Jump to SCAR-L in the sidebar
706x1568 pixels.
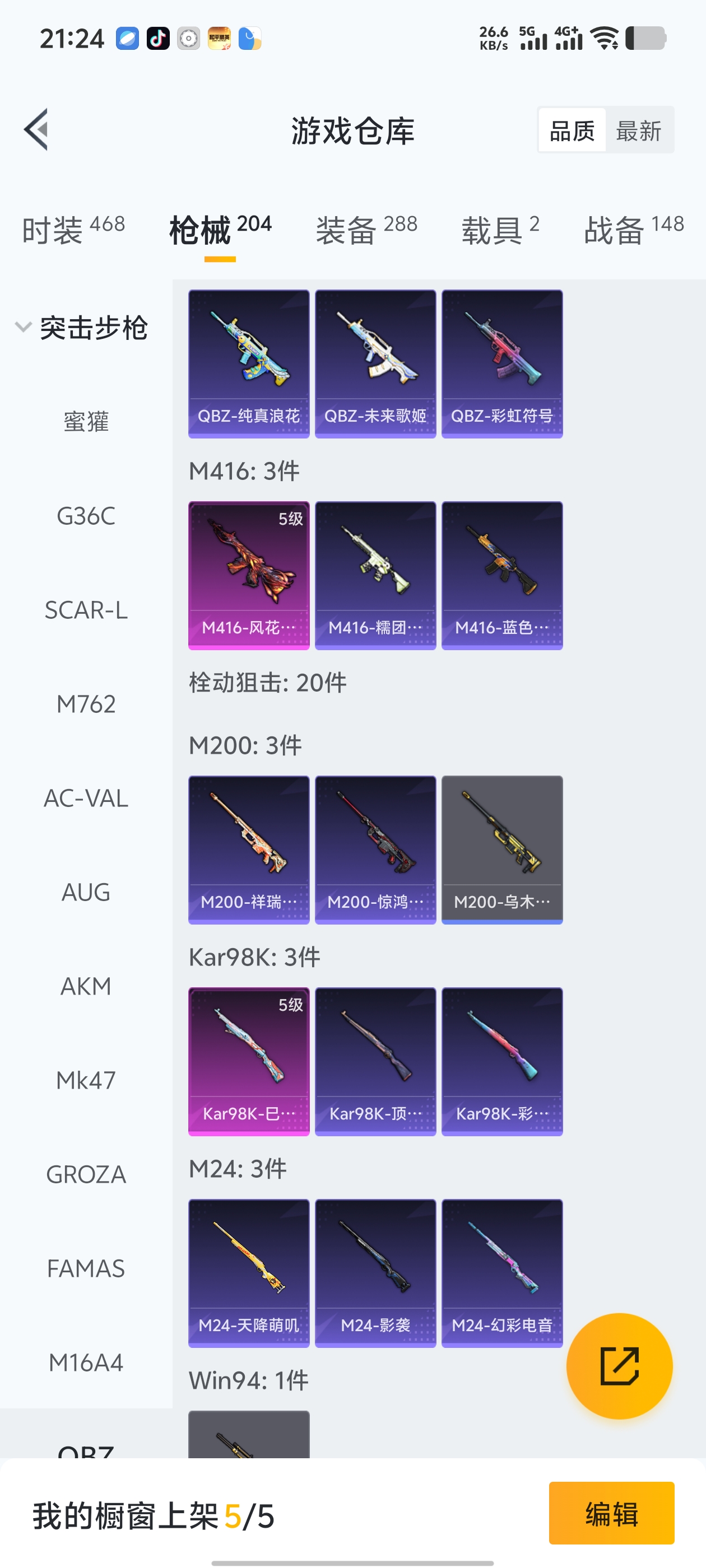tap(86, 610)
